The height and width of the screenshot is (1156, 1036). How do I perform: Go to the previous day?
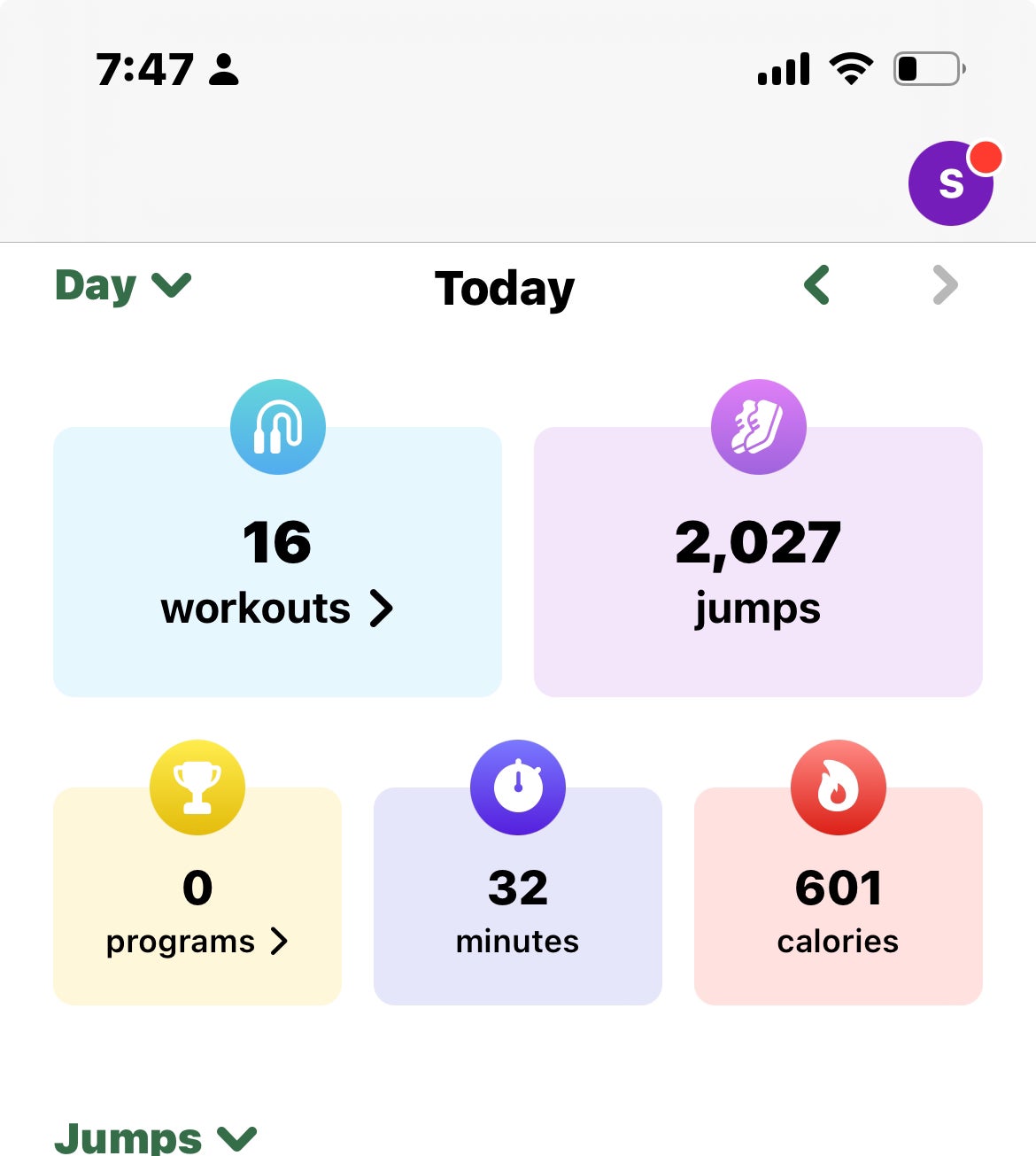[x=816, y=285]
